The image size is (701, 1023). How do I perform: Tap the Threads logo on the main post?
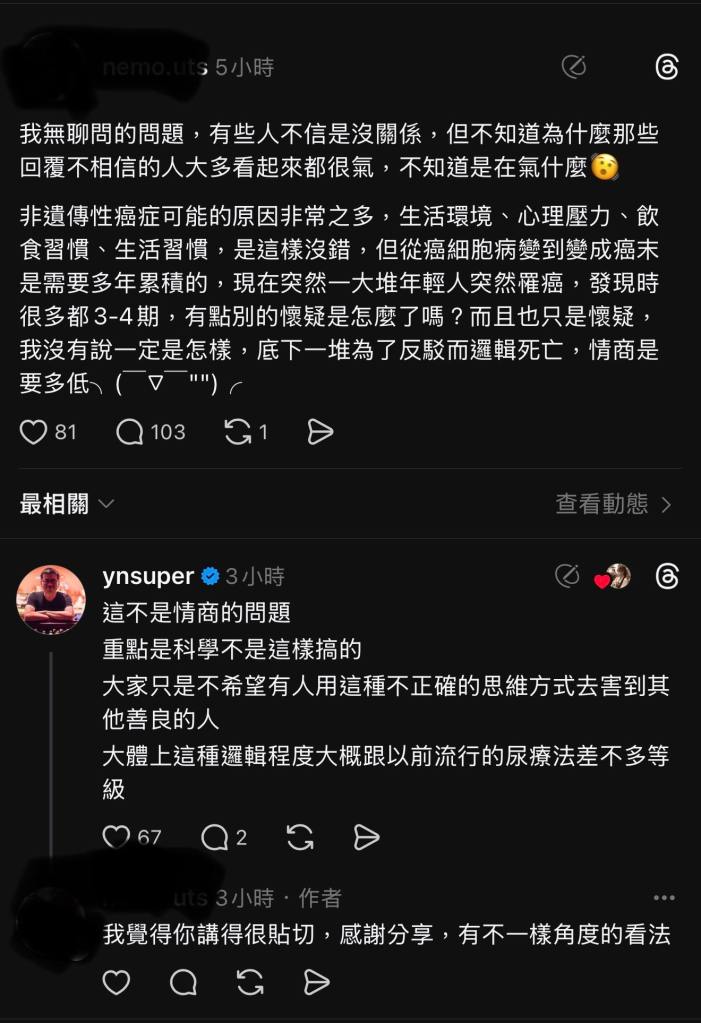point(667,67)
